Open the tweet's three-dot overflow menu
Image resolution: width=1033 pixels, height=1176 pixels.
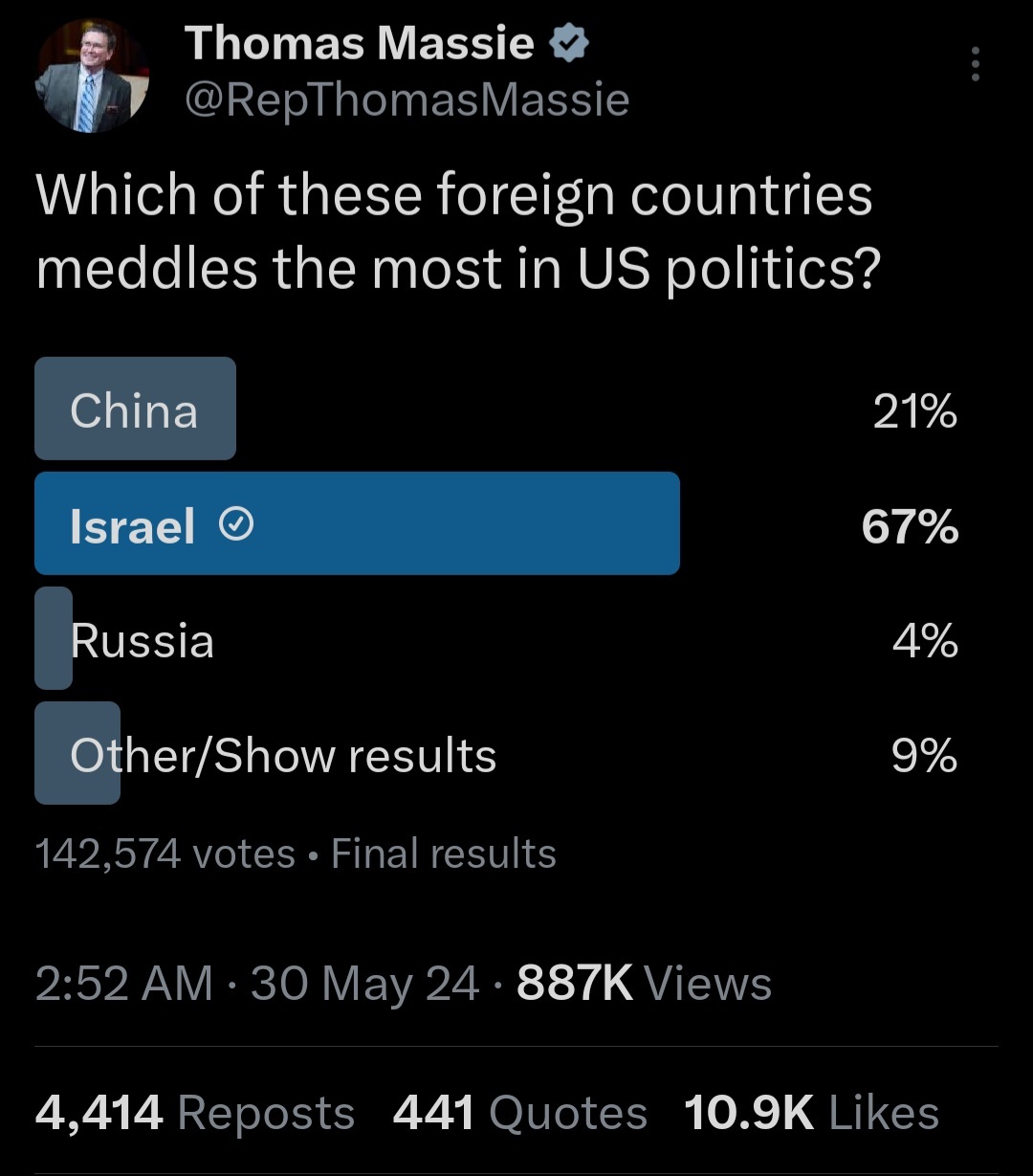975,64
